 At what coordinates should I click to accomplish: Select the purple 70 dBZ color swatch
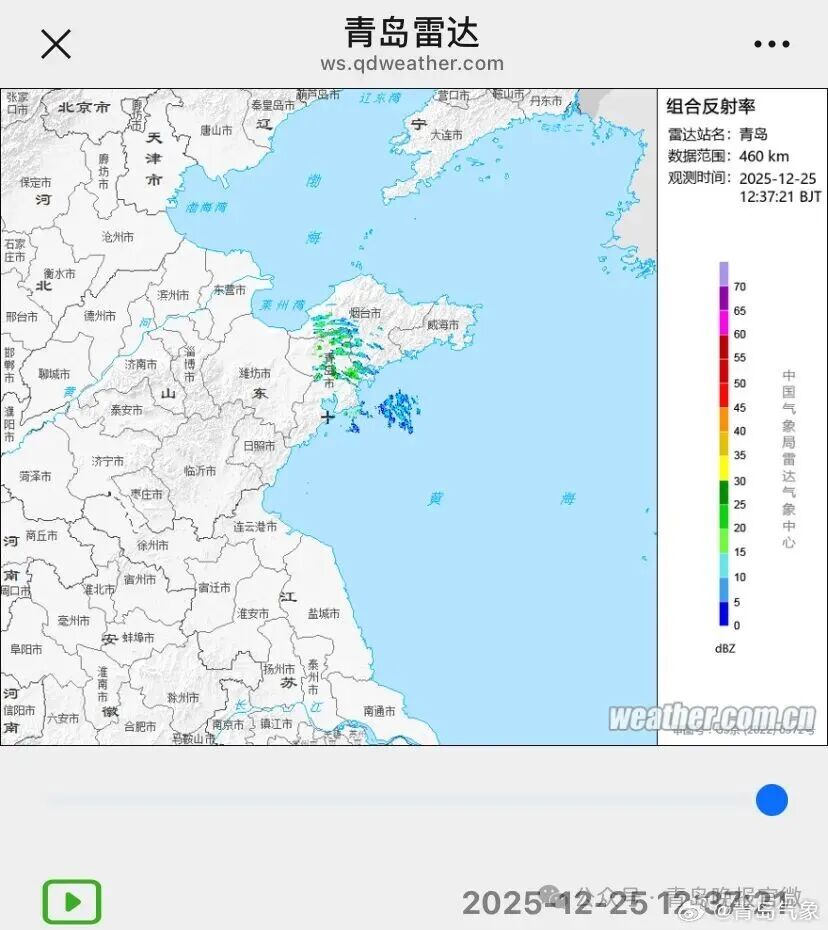(722, 276)
